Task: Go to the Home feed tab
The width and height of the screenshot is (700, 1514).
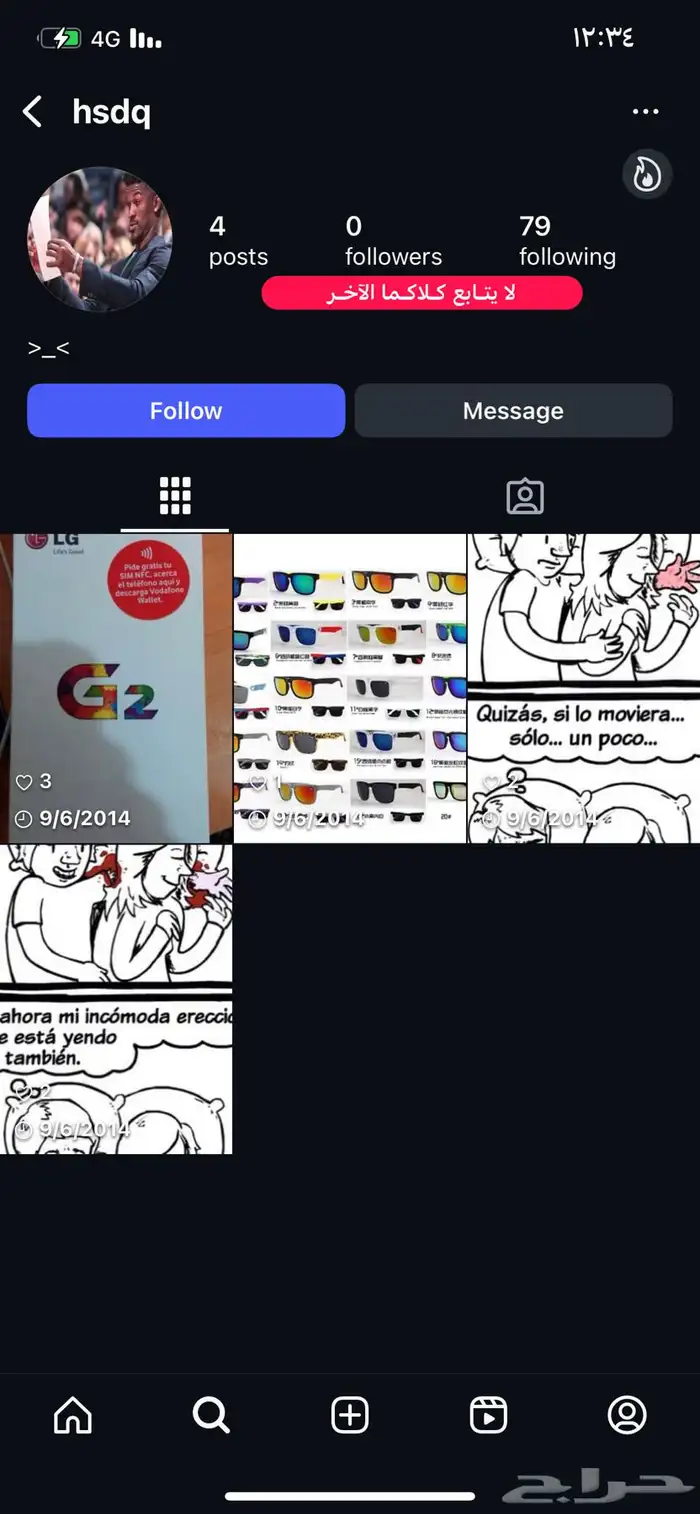Action: (72, 1415)
